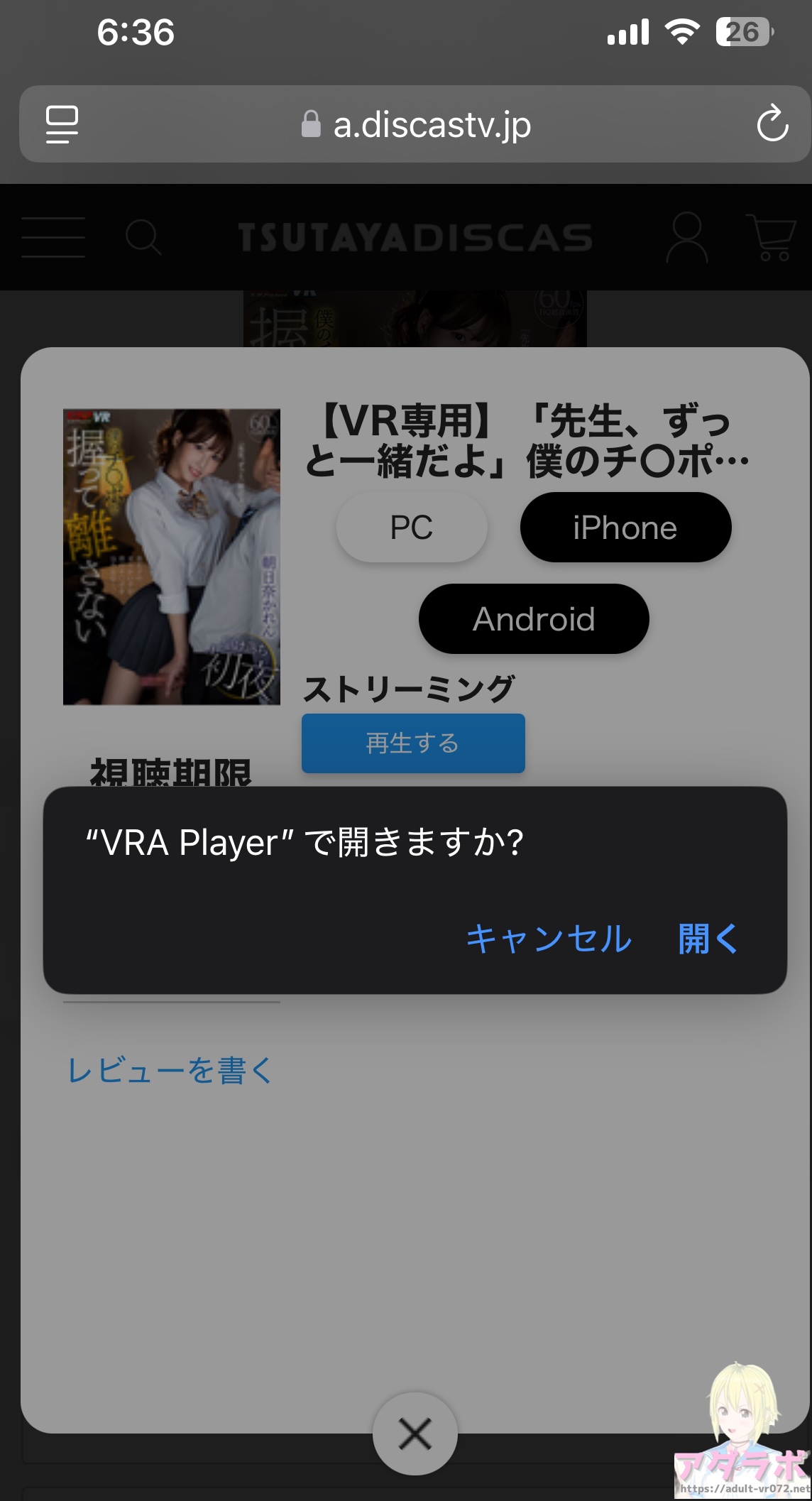812x1501 pixels.
Task: Open the hamburger menu
Action: tap(53, 237)
